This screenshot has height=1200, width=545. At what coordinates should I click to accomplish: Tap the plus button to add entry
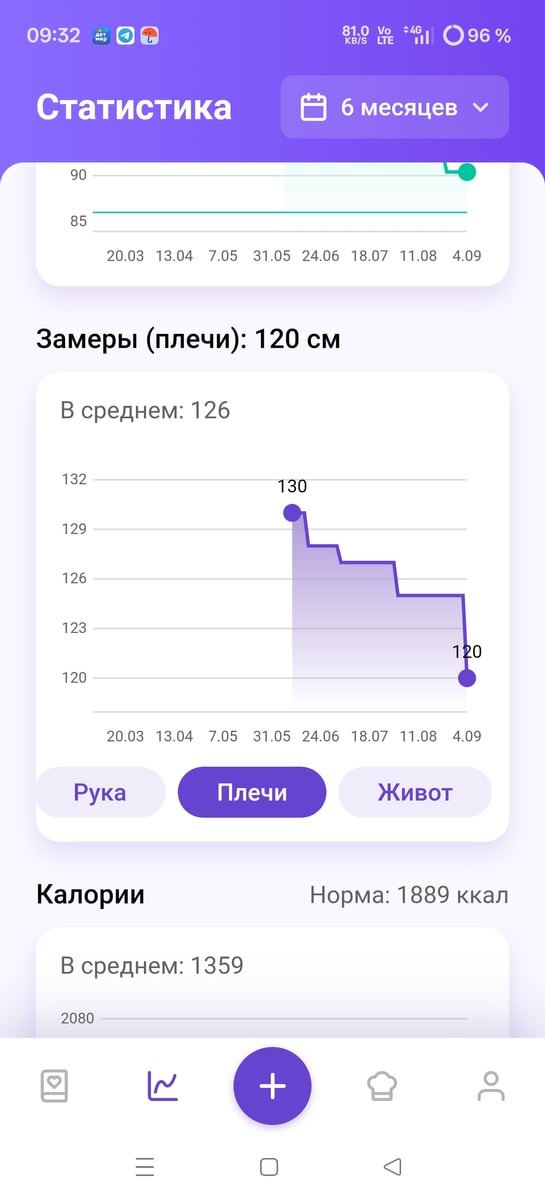point(272,1086)
